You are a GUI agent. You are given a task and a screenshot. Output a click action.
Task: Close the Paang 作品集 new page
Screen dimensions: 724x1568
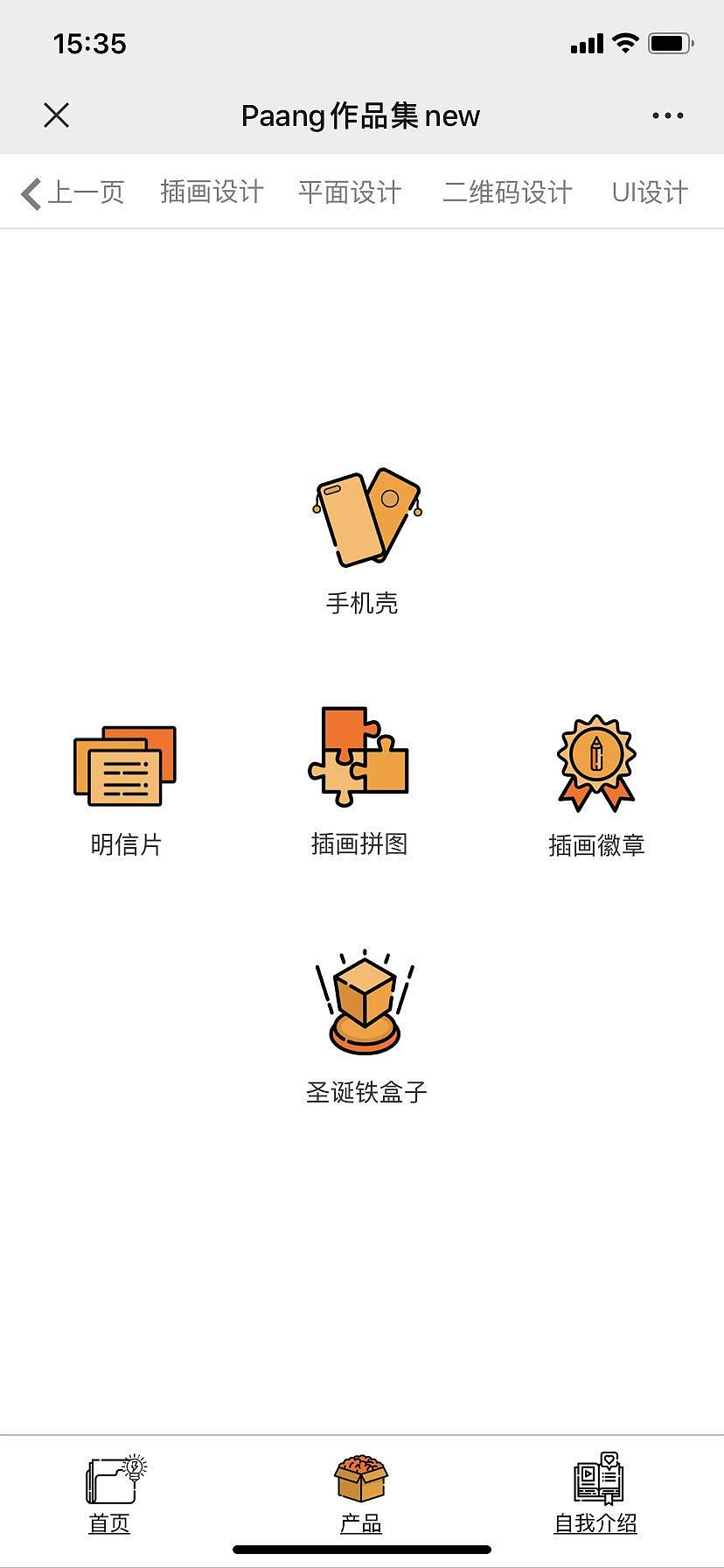click(56, 115)
